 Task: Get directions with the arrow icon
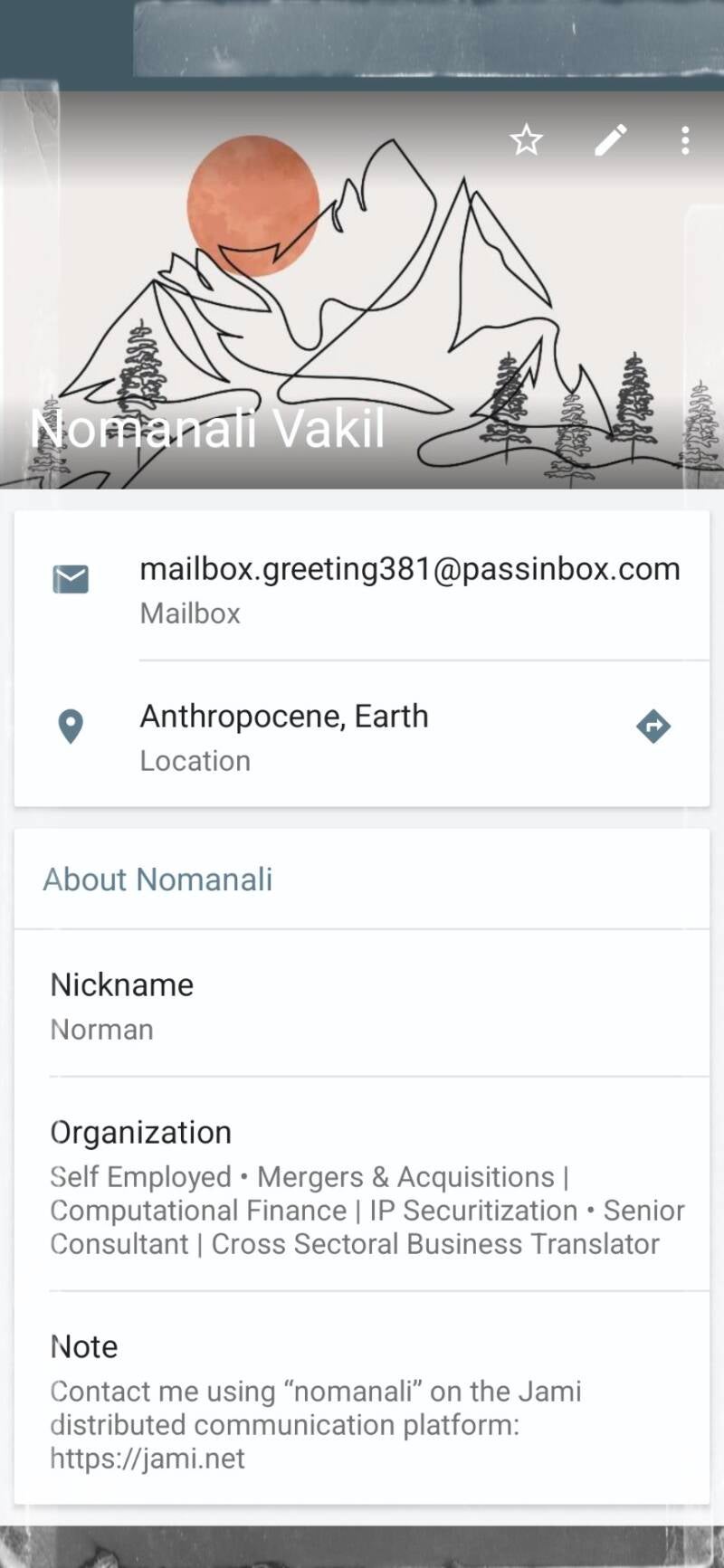pos(653,727)
